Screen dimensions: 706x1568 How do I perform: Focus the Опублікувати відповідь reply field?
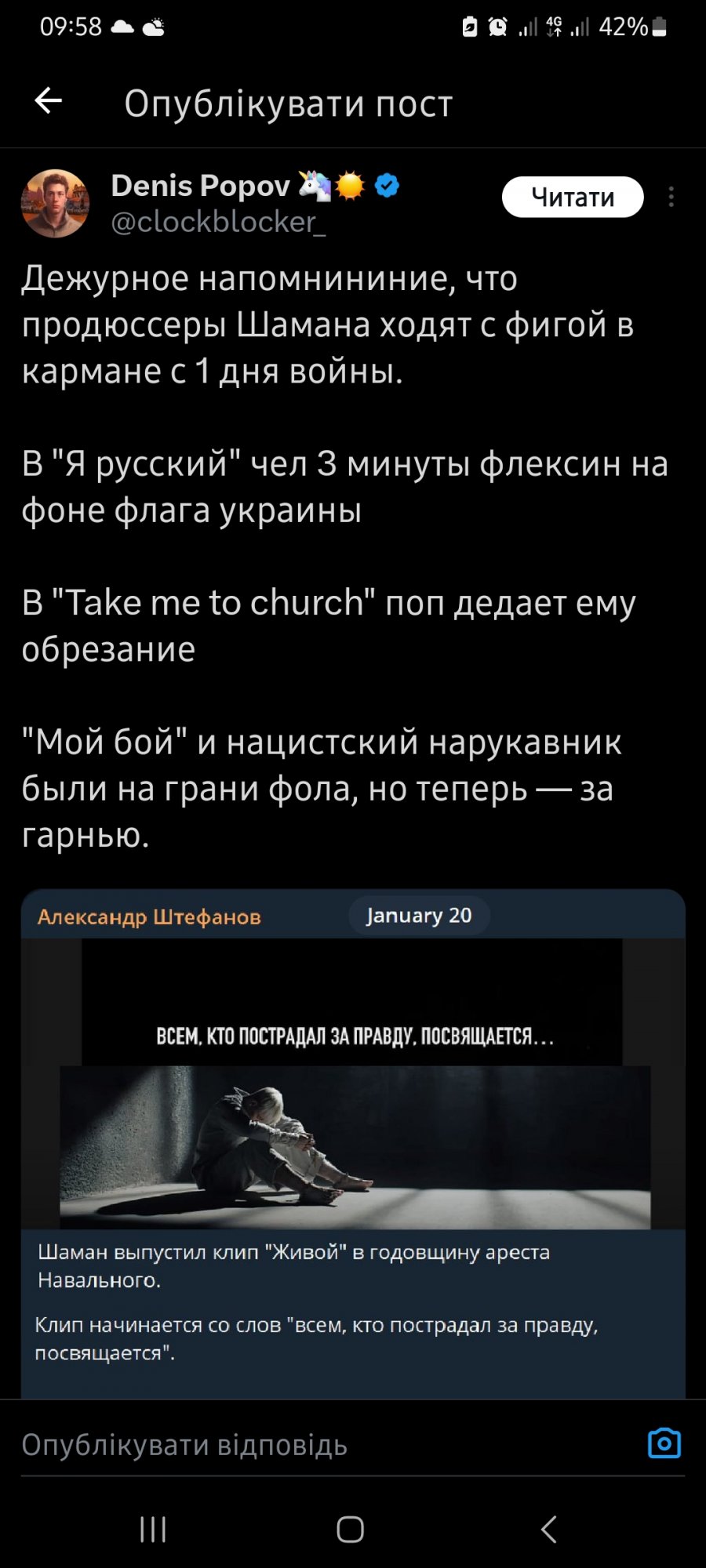(x=314, y=1444)
